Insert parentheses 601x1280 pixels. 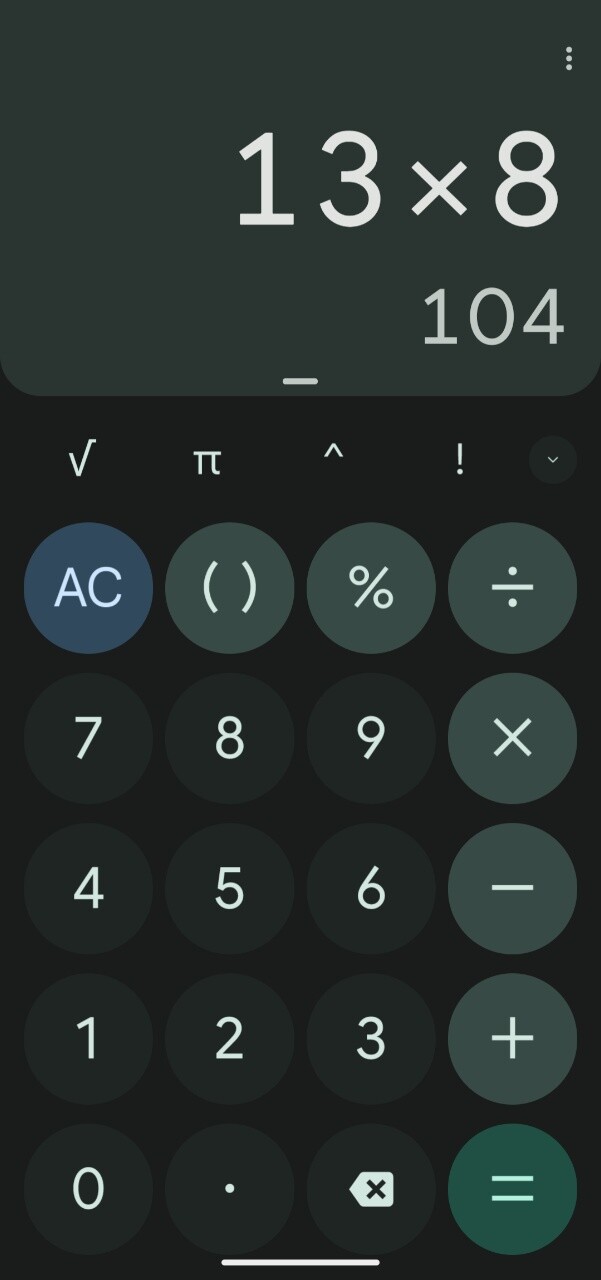point(229,588)
